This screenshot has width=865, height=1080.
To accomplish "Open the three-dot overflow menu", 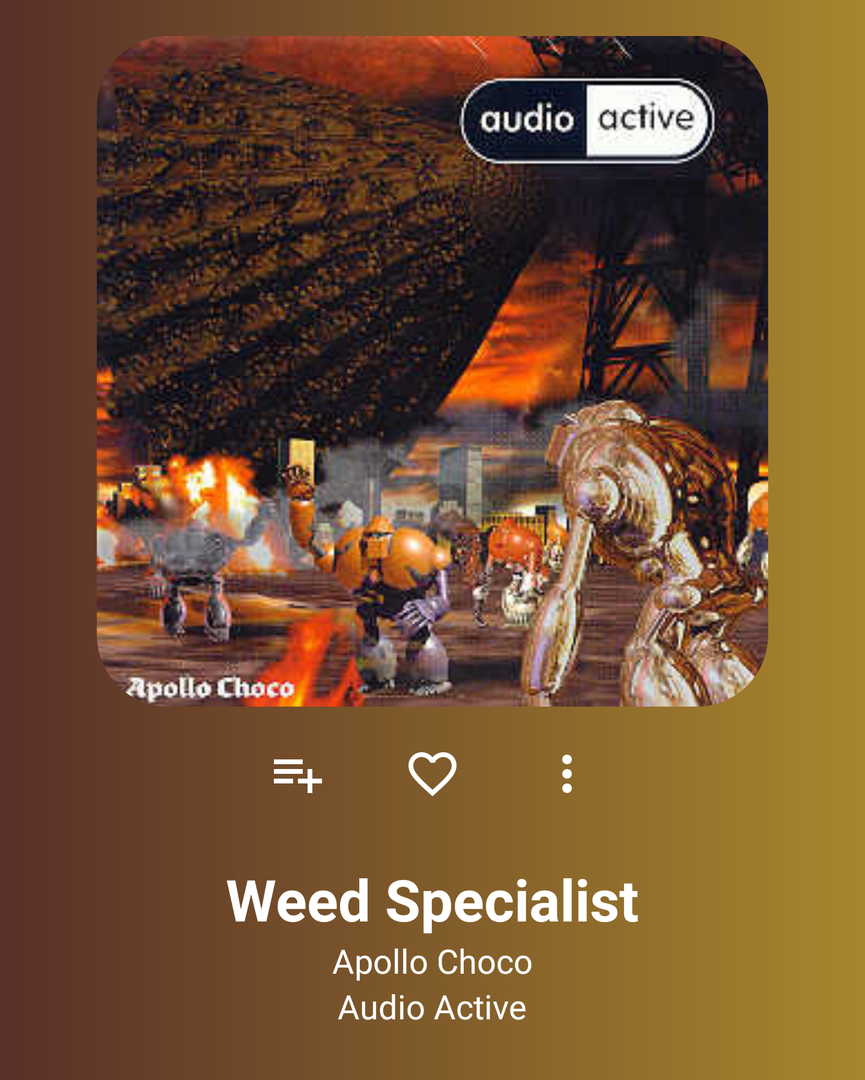I will (567, 774).
